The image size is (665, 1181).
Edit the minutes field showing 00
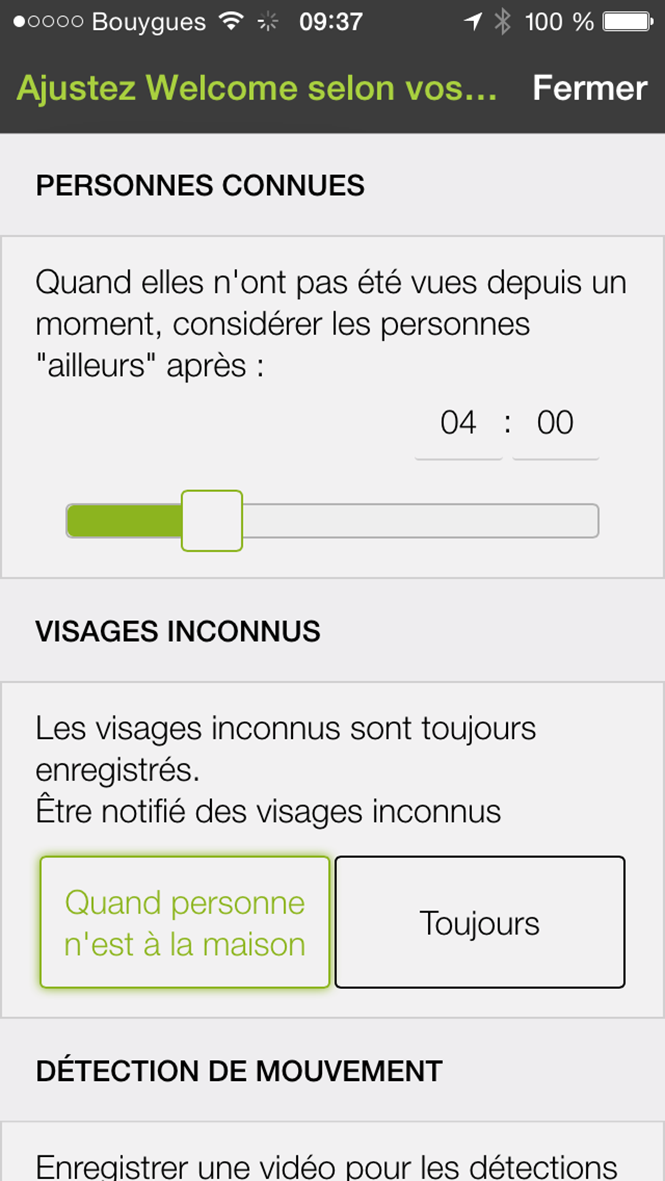555,424
